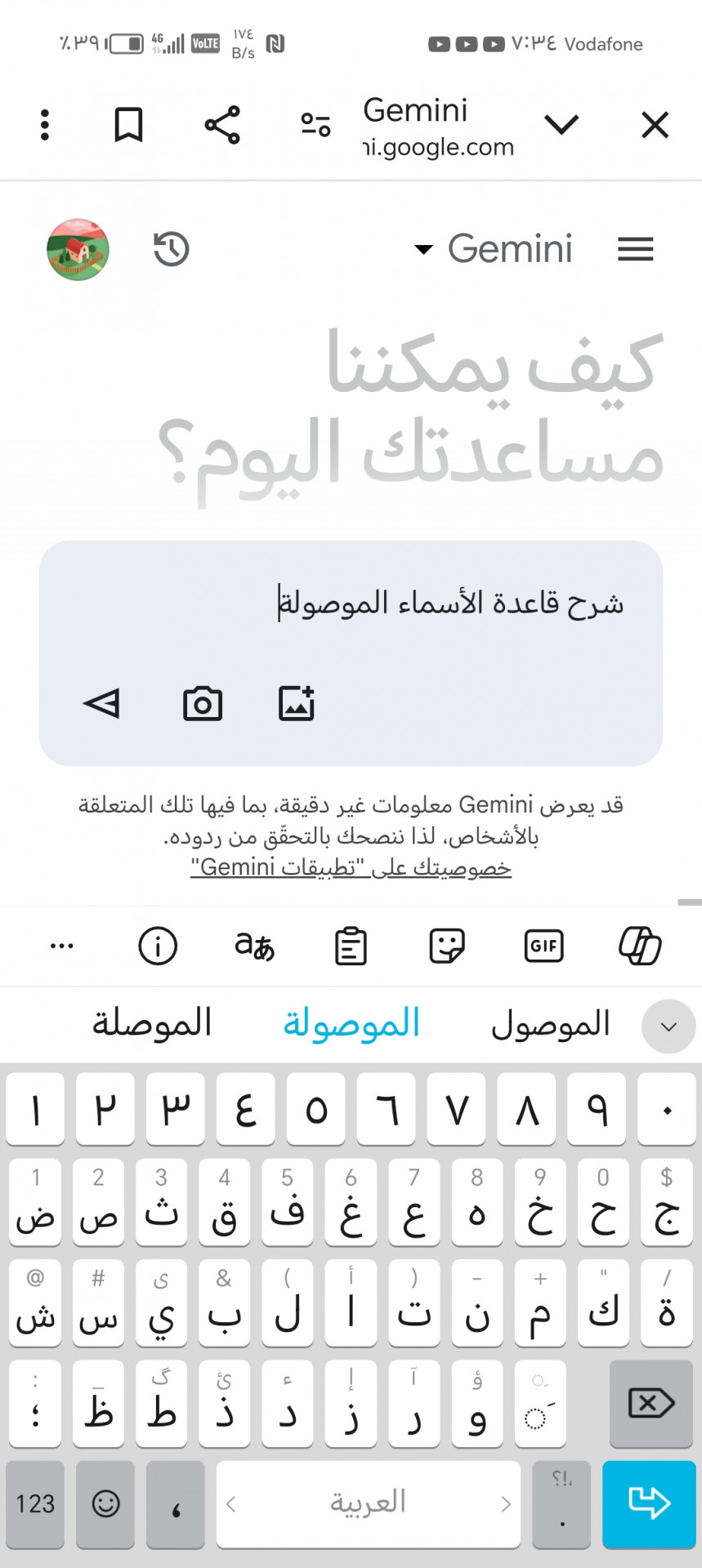Switch to the 123 symbols keyboard
Image resolution: width=702 pixels, height=1568 pixels.
click(x=35, y=1503)
